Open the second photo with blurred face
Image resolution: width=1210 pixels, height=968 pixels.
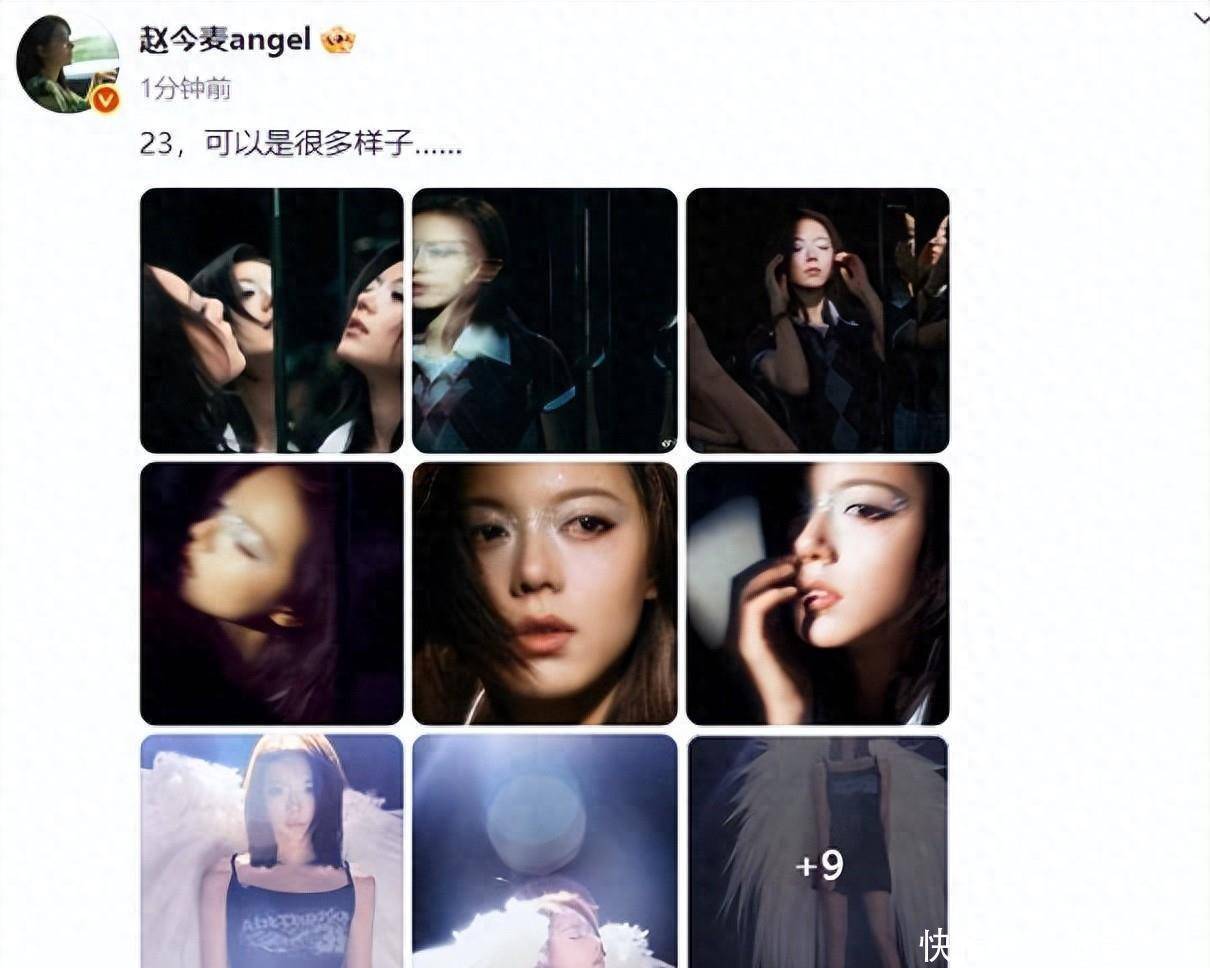(x=544, y=320)
